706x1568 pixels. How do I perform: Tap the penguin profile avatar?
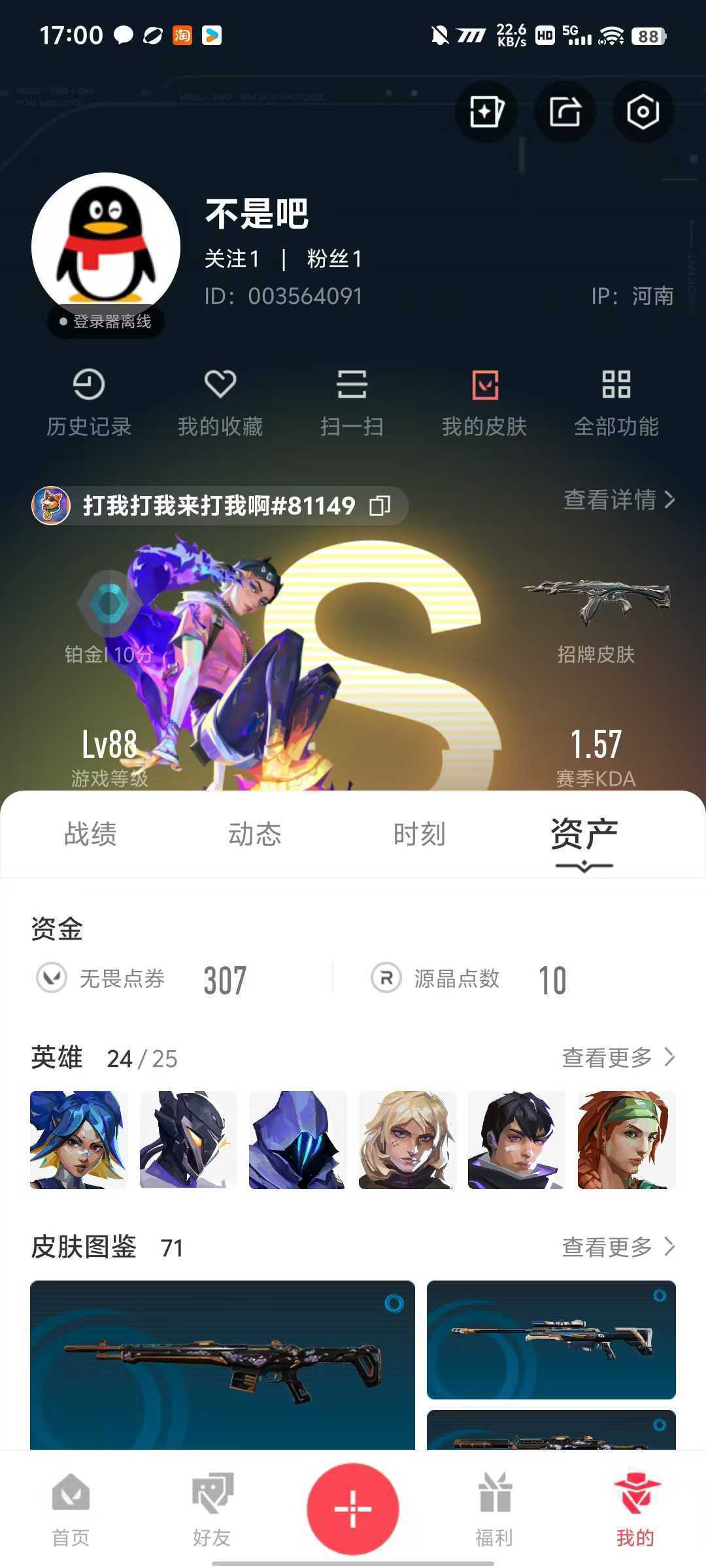(106, 247)
